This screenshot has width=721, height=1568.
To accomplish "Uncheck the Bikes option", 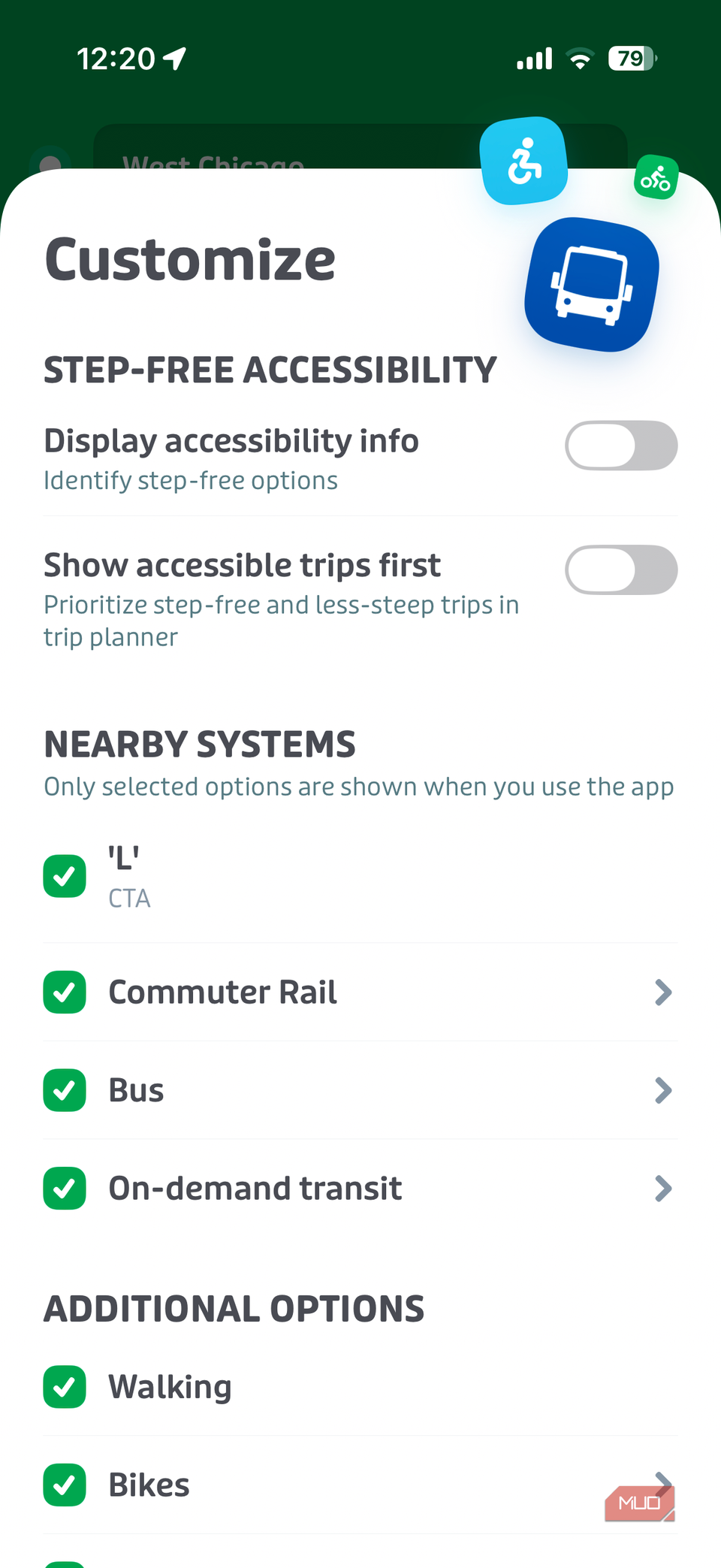I will 65,1485.
